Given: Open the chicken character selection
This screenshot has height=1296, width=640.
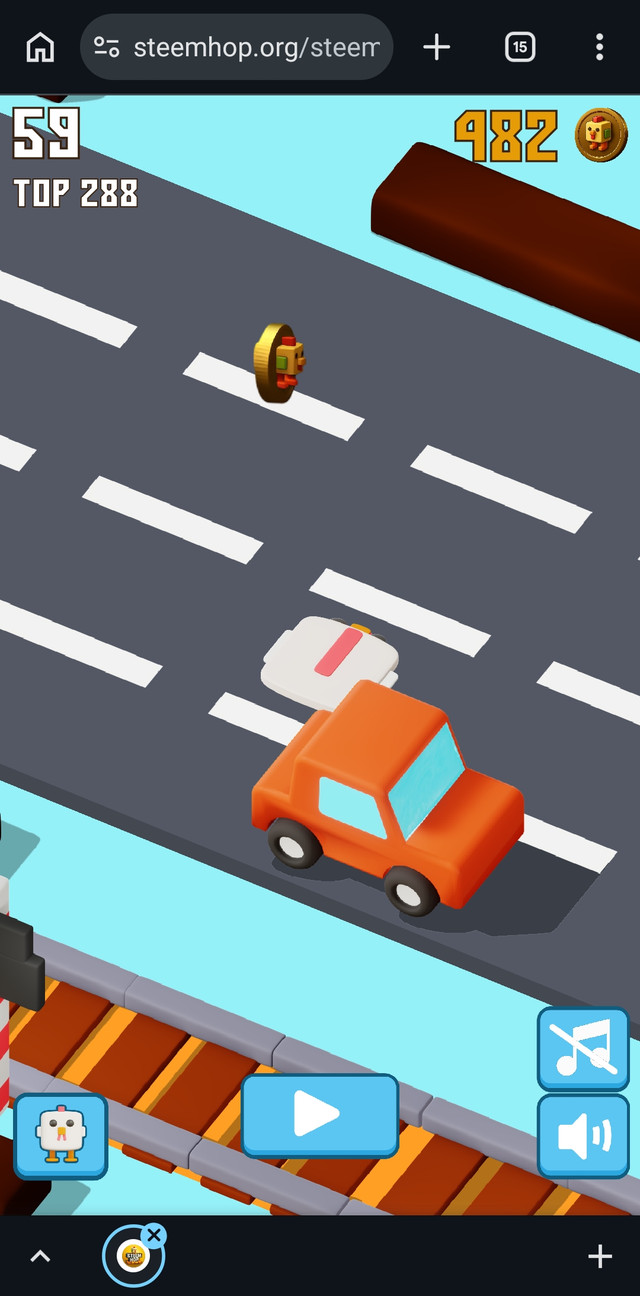Looking at the screenshot, I should 60,1136.
